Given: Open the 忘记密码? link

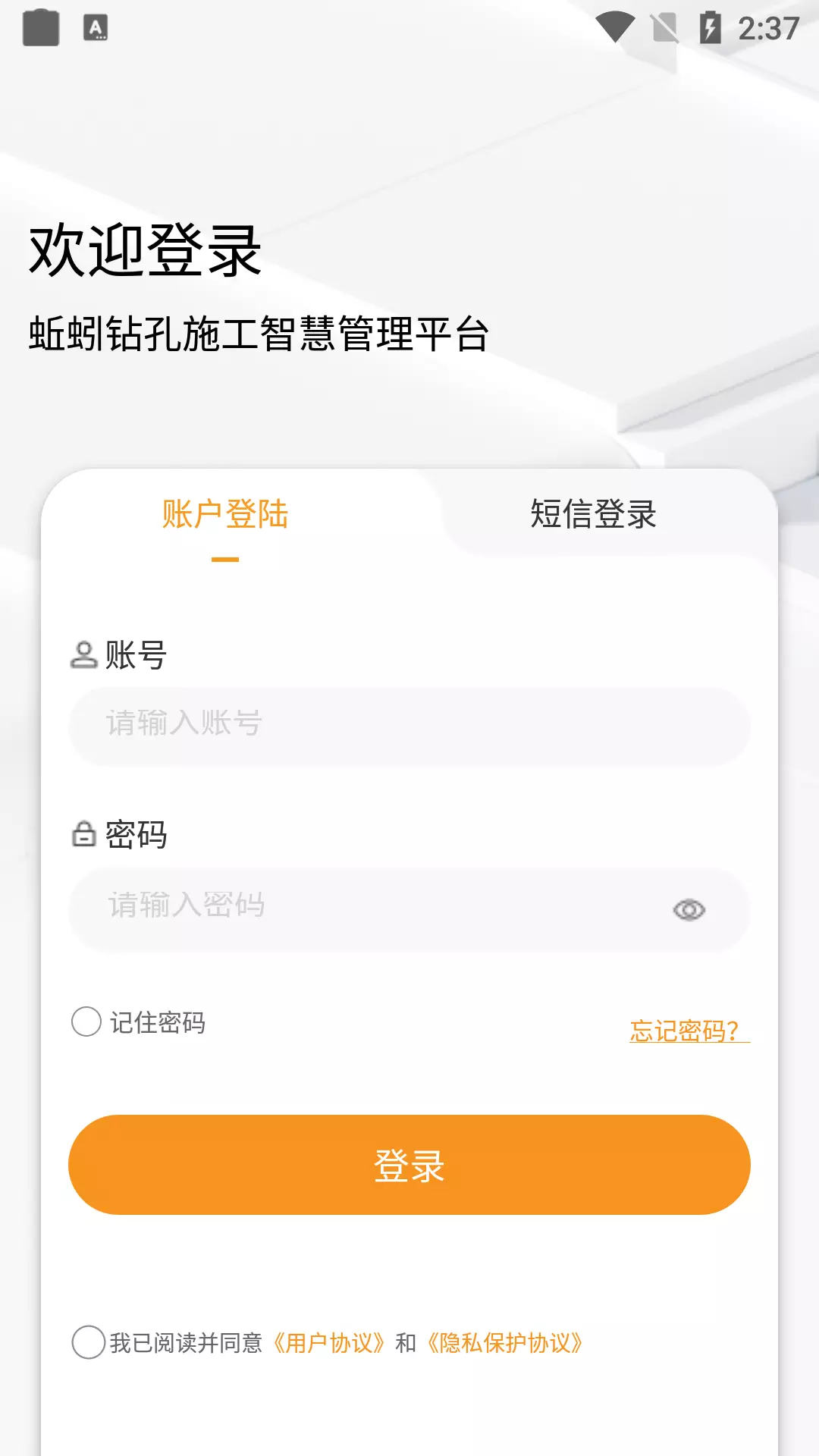Looking at the screenshot, I should pos(689,1031).
